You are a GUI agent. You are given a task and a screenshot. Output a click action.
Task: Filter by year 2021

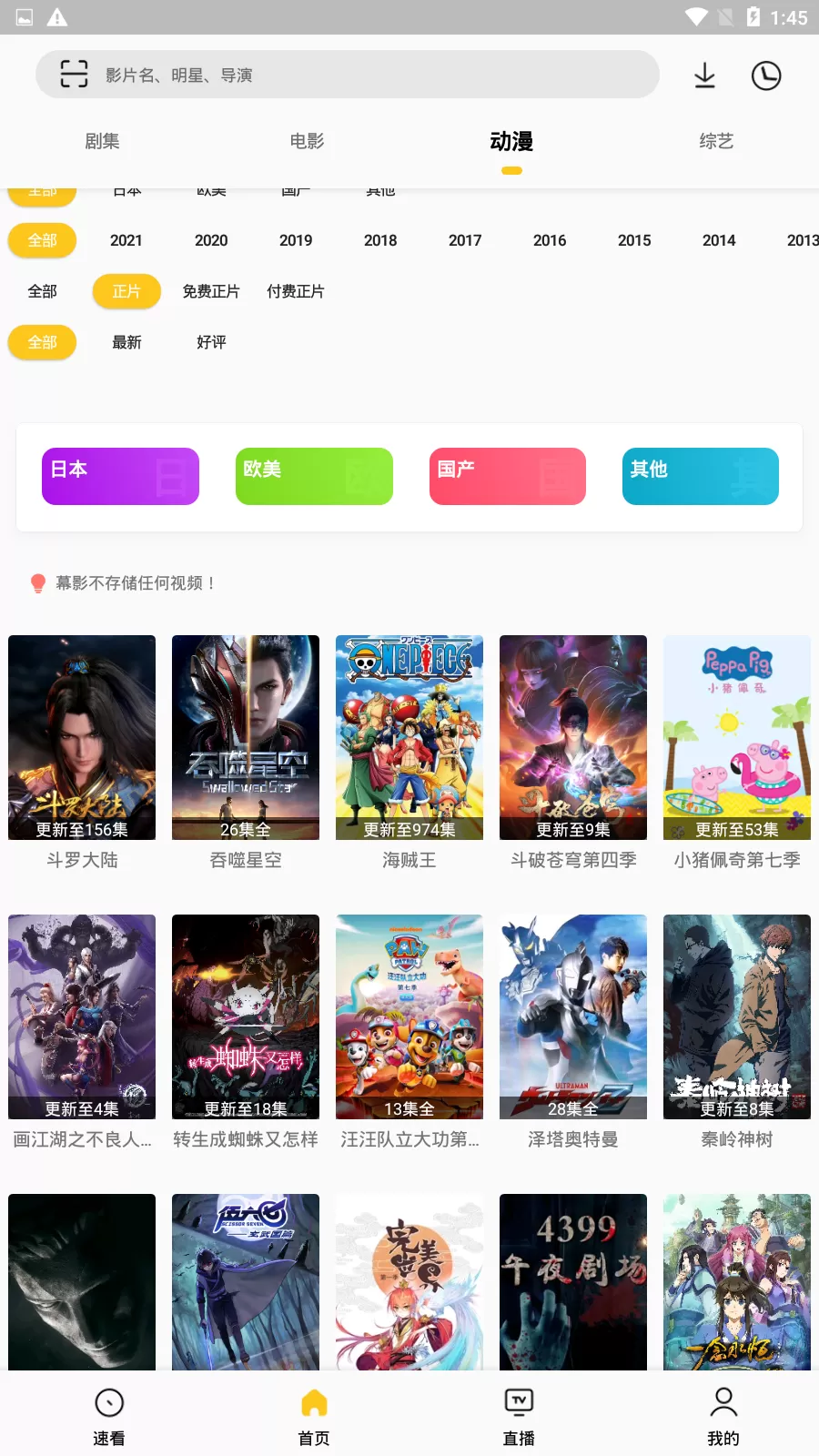[126, 240]
